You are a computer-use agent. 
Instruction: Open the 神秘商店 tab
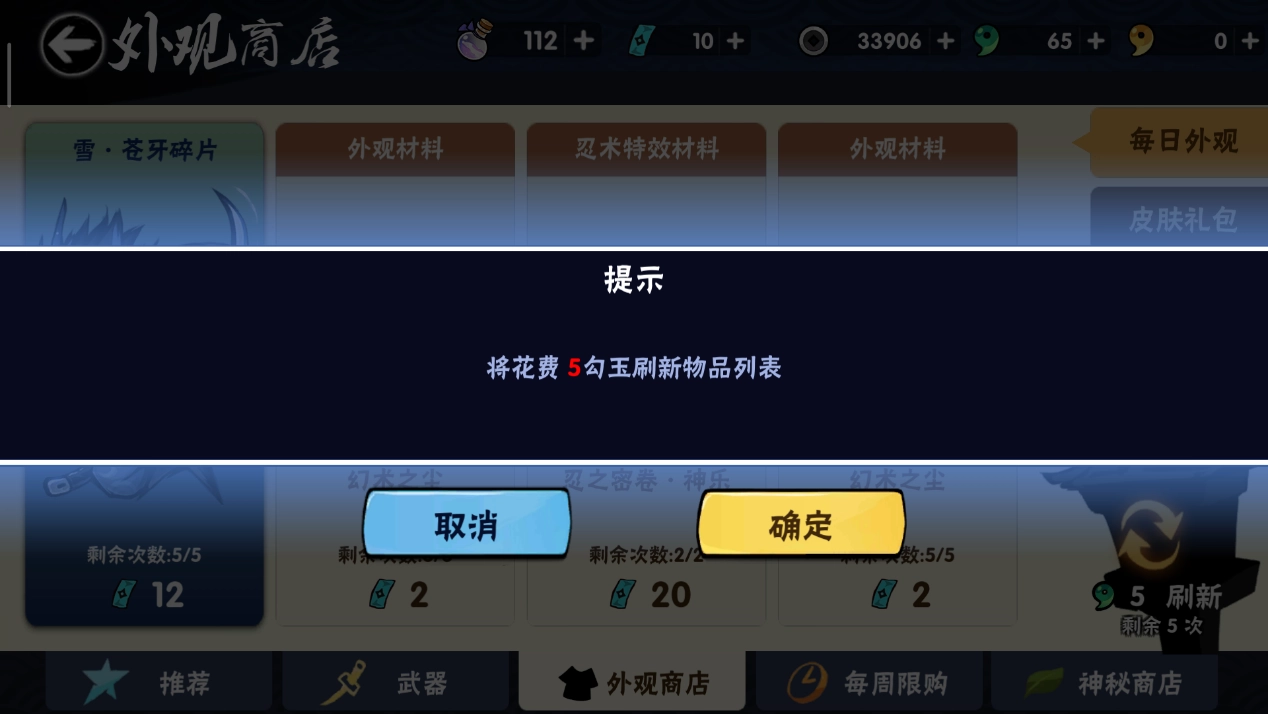coord(1104,683)
